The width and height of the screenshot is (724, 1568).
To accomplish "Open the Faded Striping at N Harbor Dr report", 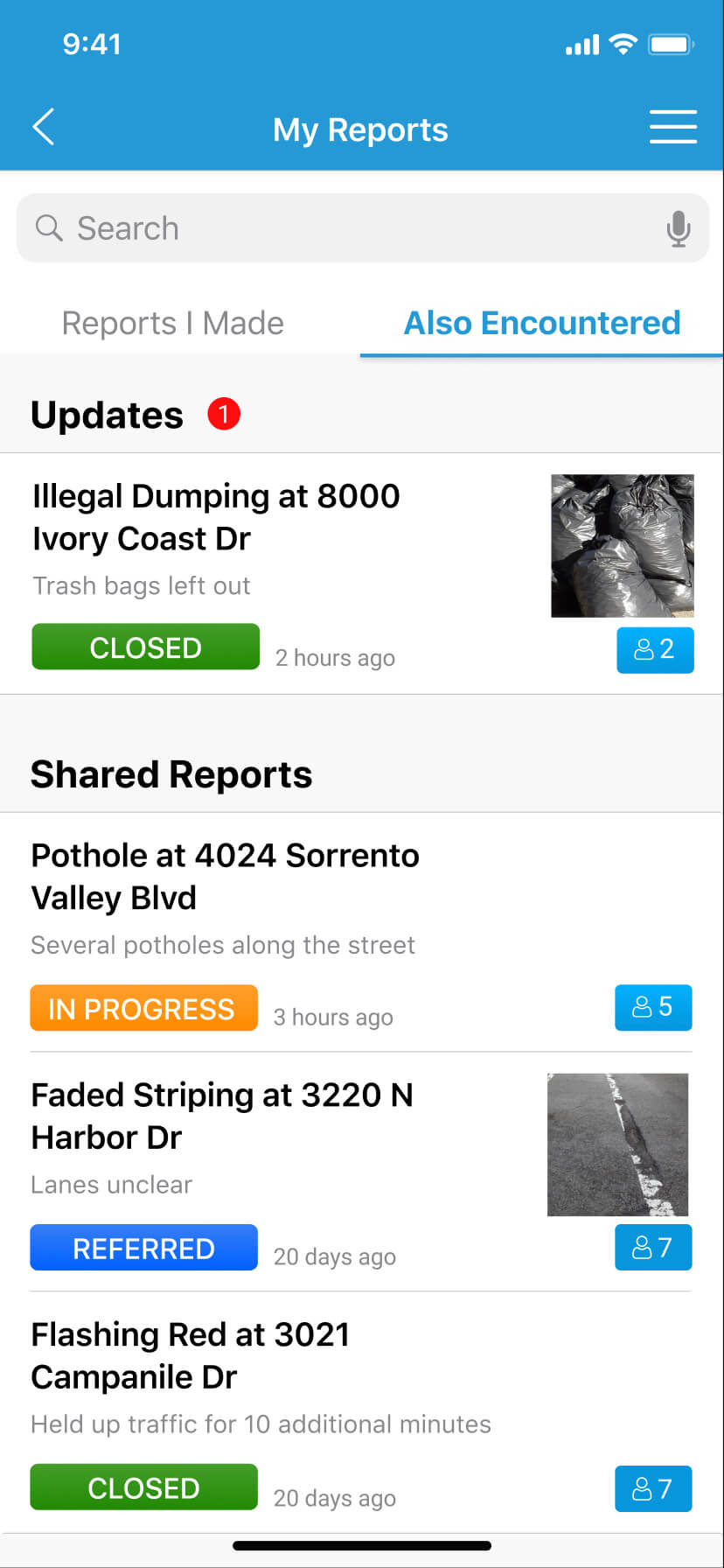I will point(362,1172).
